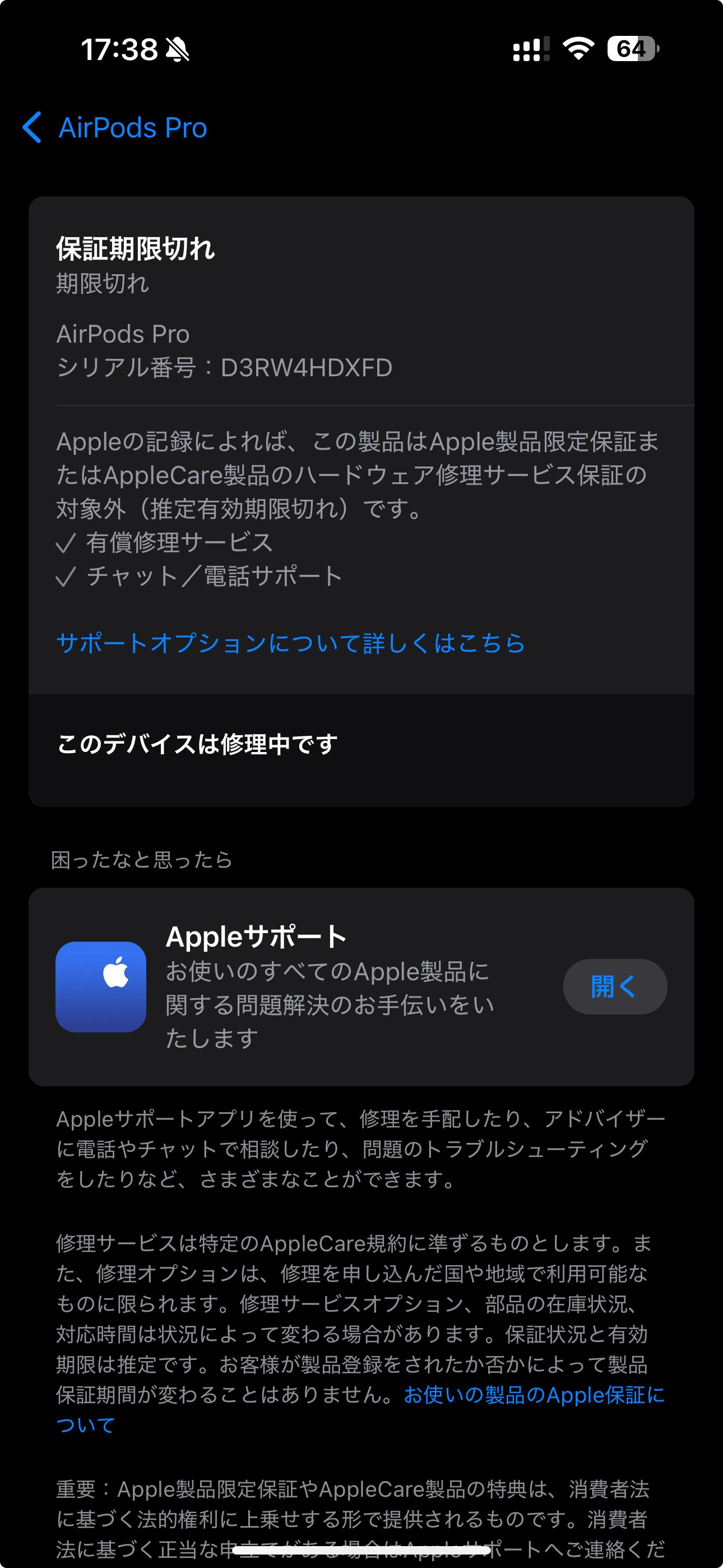Open the Apple Support app icon
Screen dimensions: 723x1568
point(101,986)
